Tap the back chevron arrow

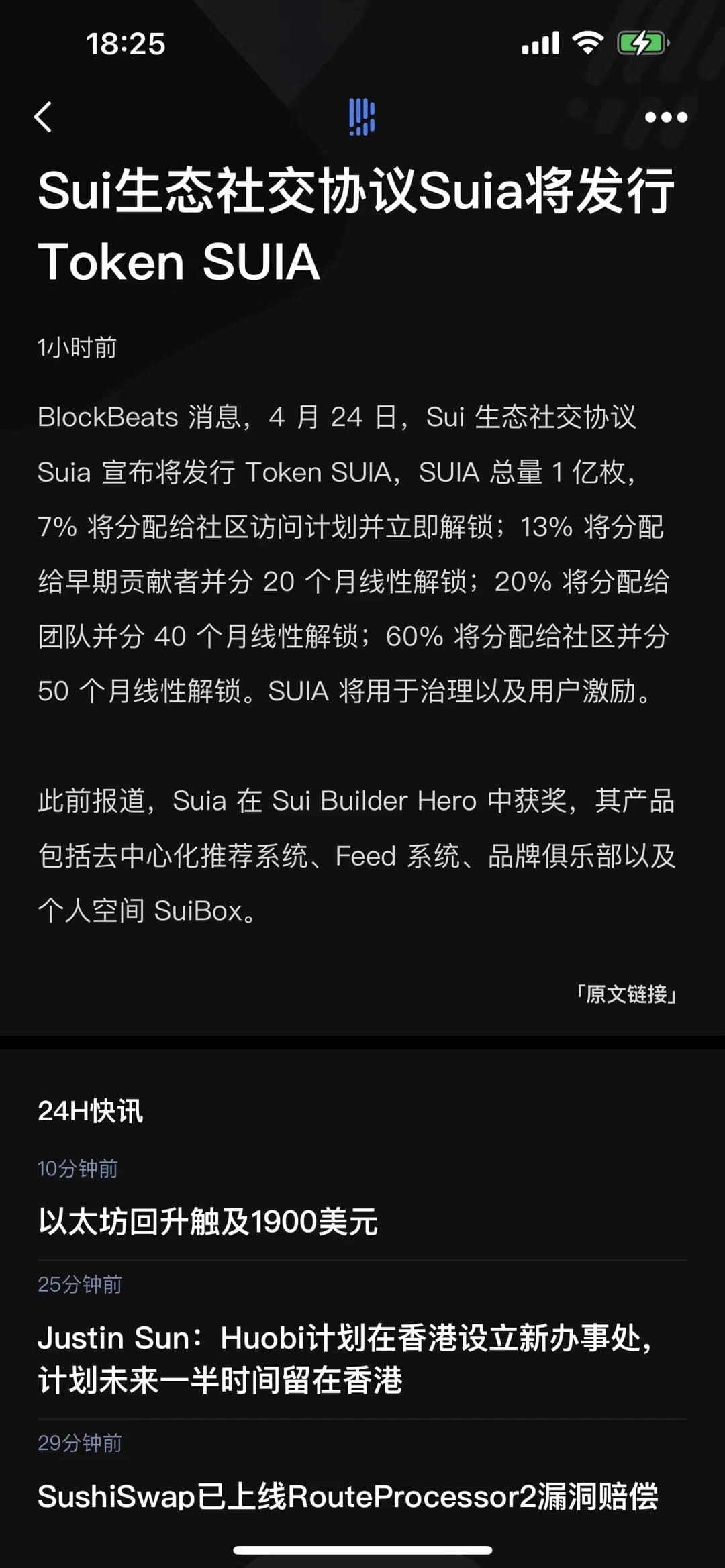coord(44,117)
